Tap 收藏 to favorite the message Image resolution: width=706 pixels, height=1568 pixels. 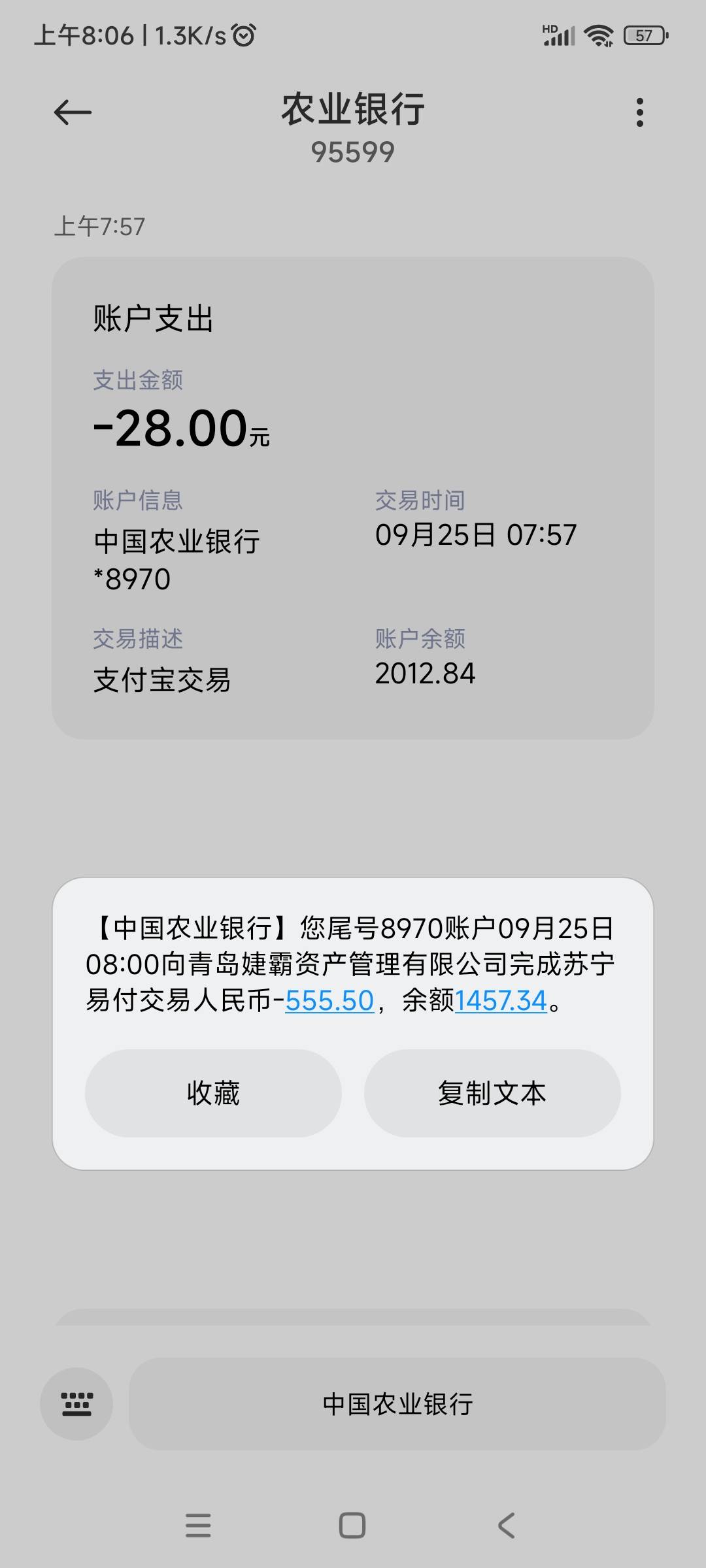coord(213,1093)
